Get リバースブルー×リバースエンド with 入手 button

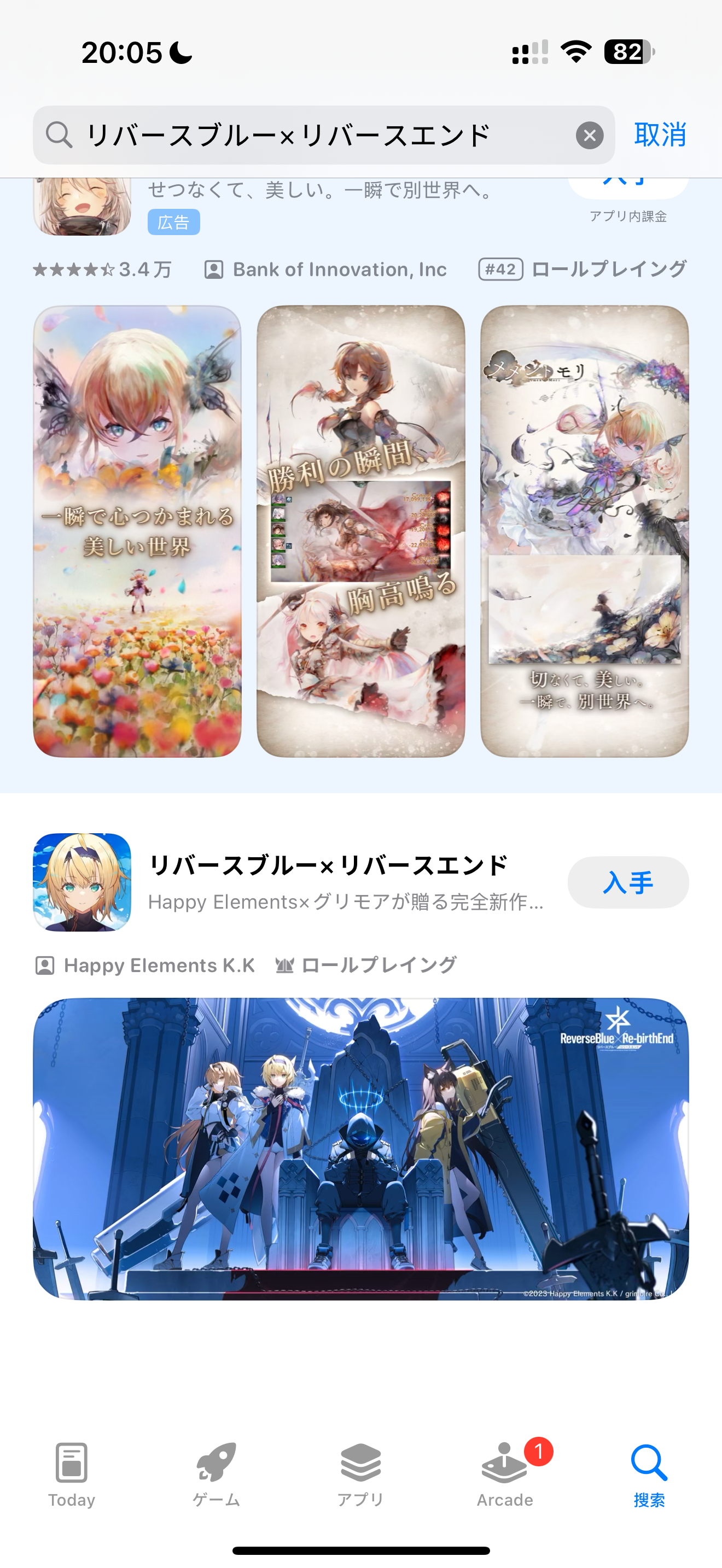(x=627, y=882)
